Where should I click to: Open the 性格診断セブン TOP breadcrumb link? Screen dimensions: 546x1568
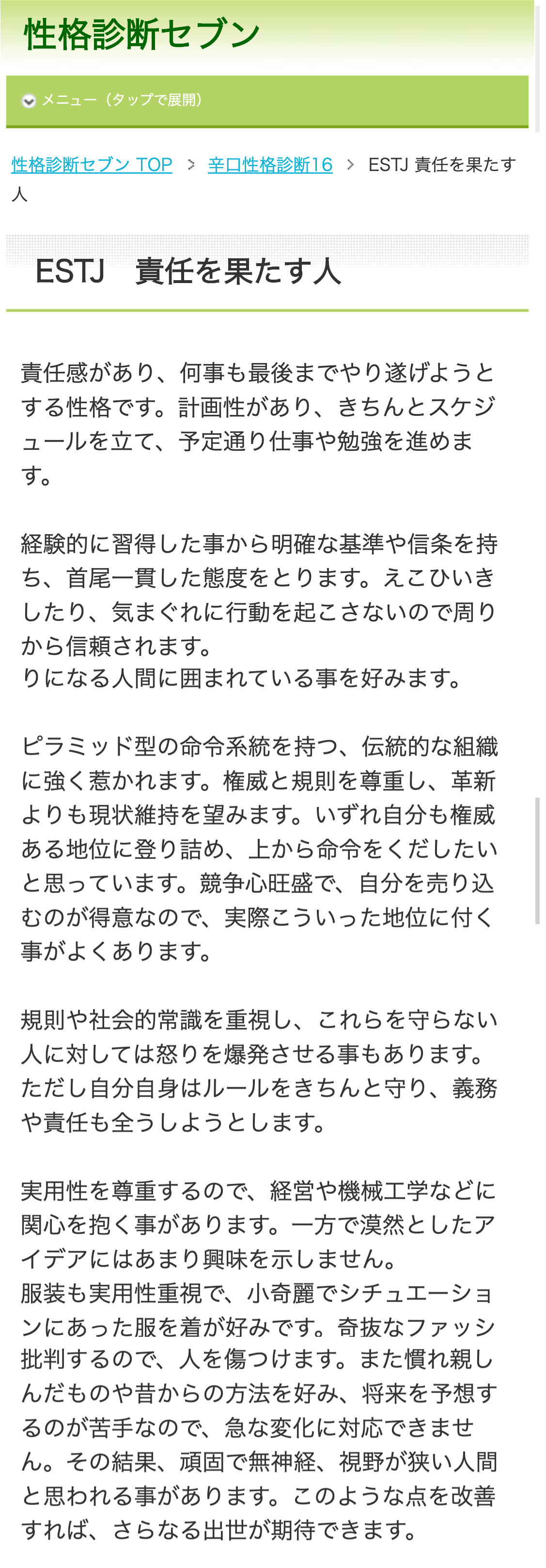(92, 164)
